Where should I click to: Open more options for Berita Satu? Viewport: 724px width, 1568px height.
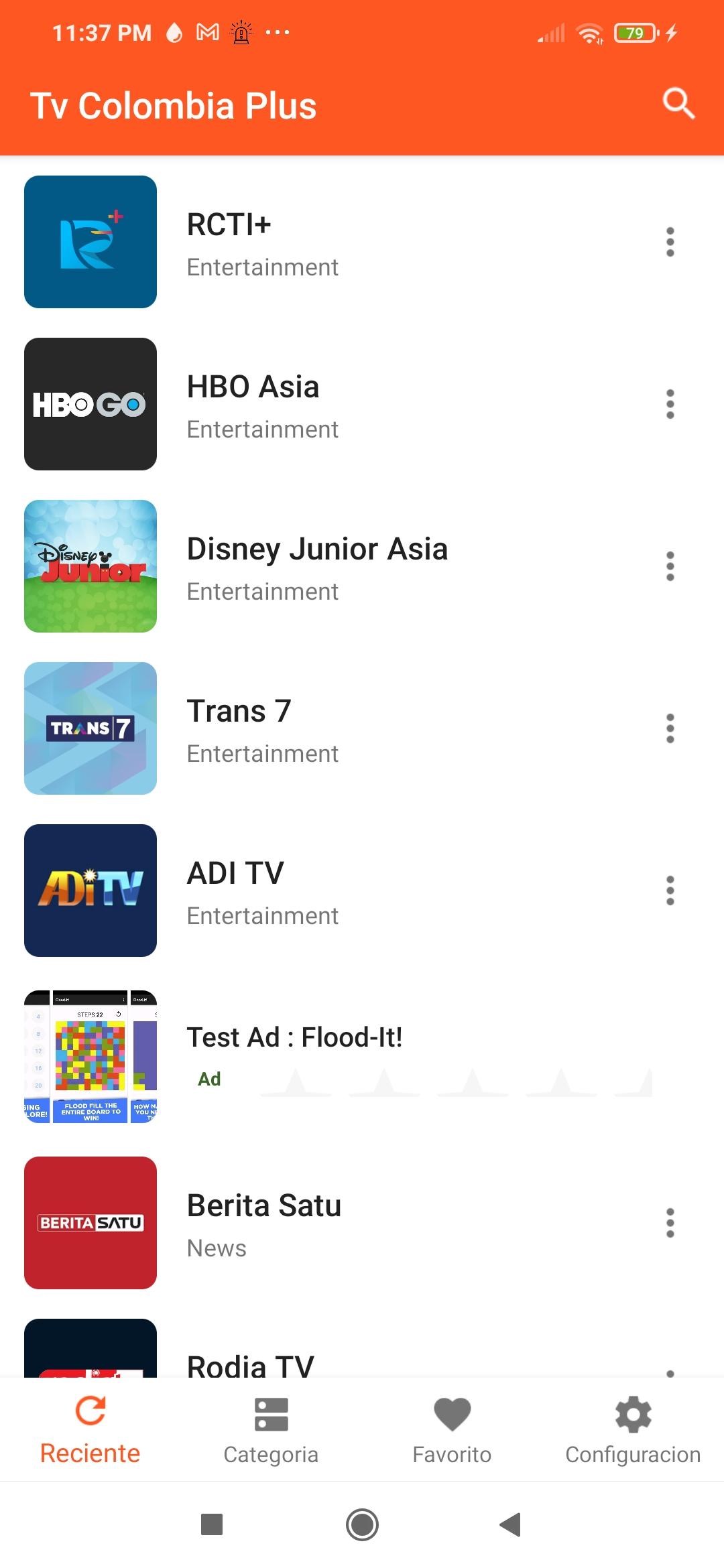[670, 1223]
